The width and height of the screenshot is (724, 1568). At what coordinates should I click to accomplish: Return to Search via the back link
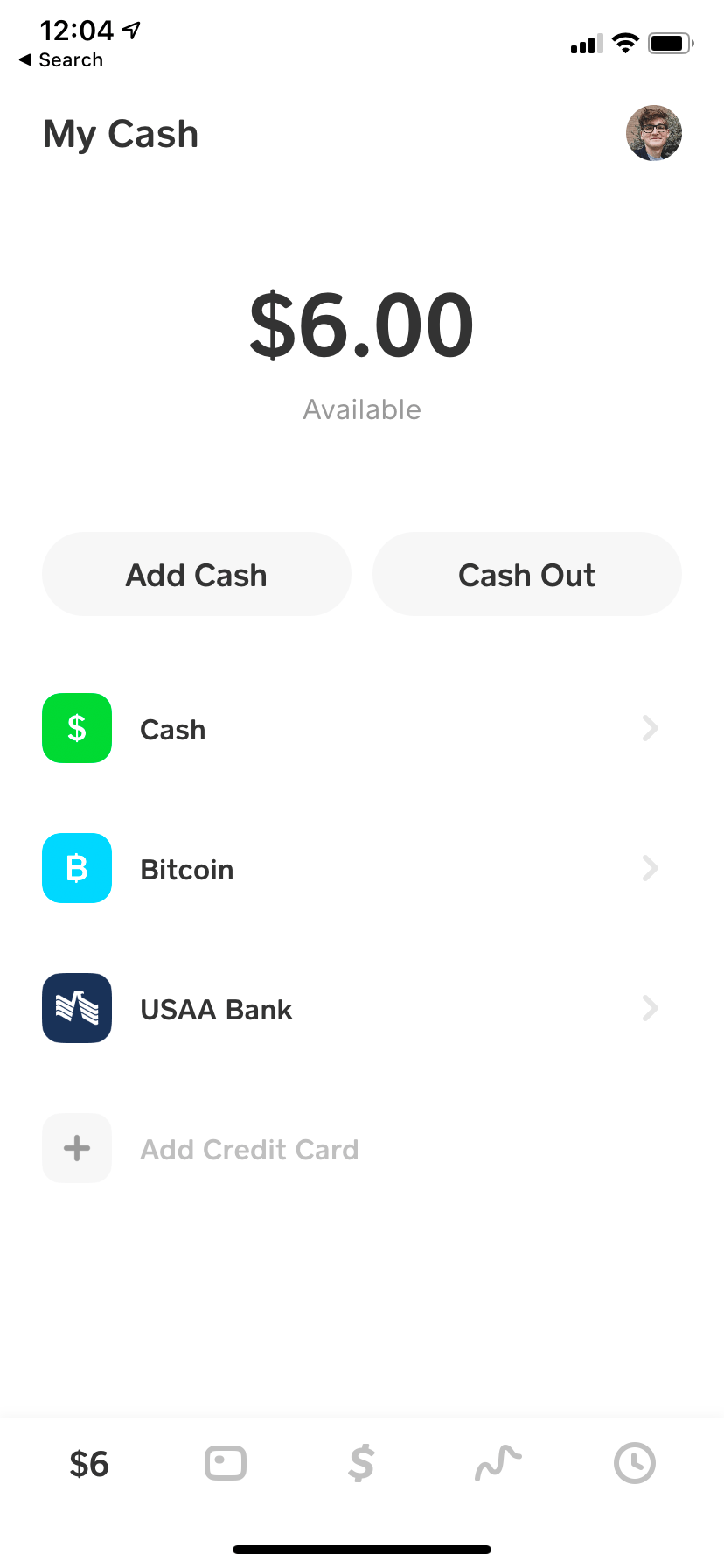[61, 59]
